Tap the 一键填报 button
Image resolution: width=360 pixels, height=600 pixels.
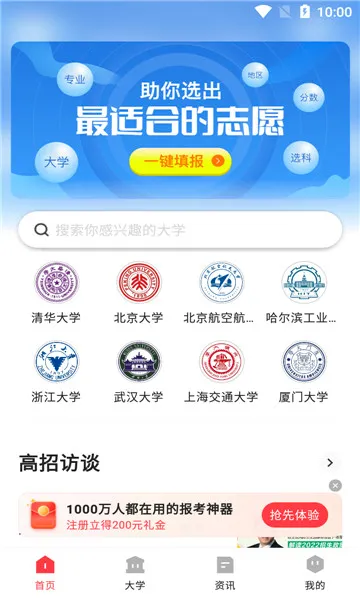point(180,161)
